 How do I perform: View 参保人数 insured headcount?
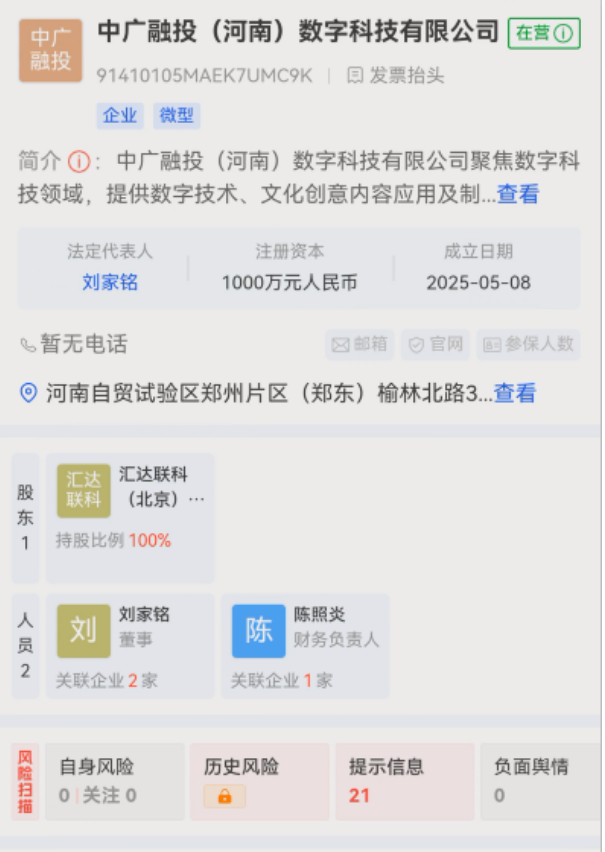click(x=528, y=344)
